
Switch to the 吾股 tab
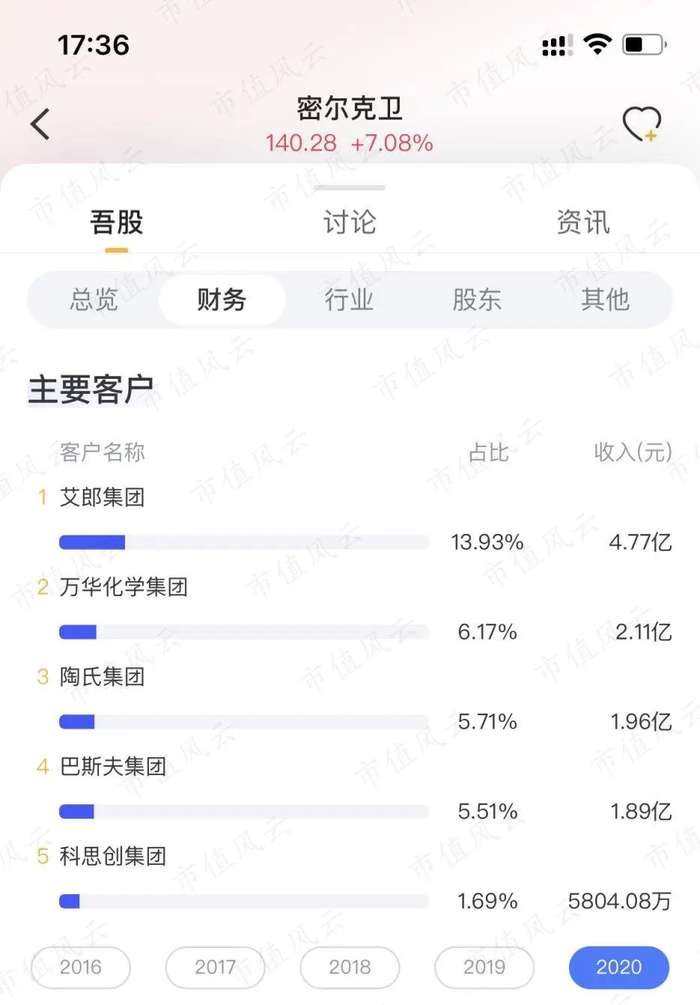[x=117, y=222]
